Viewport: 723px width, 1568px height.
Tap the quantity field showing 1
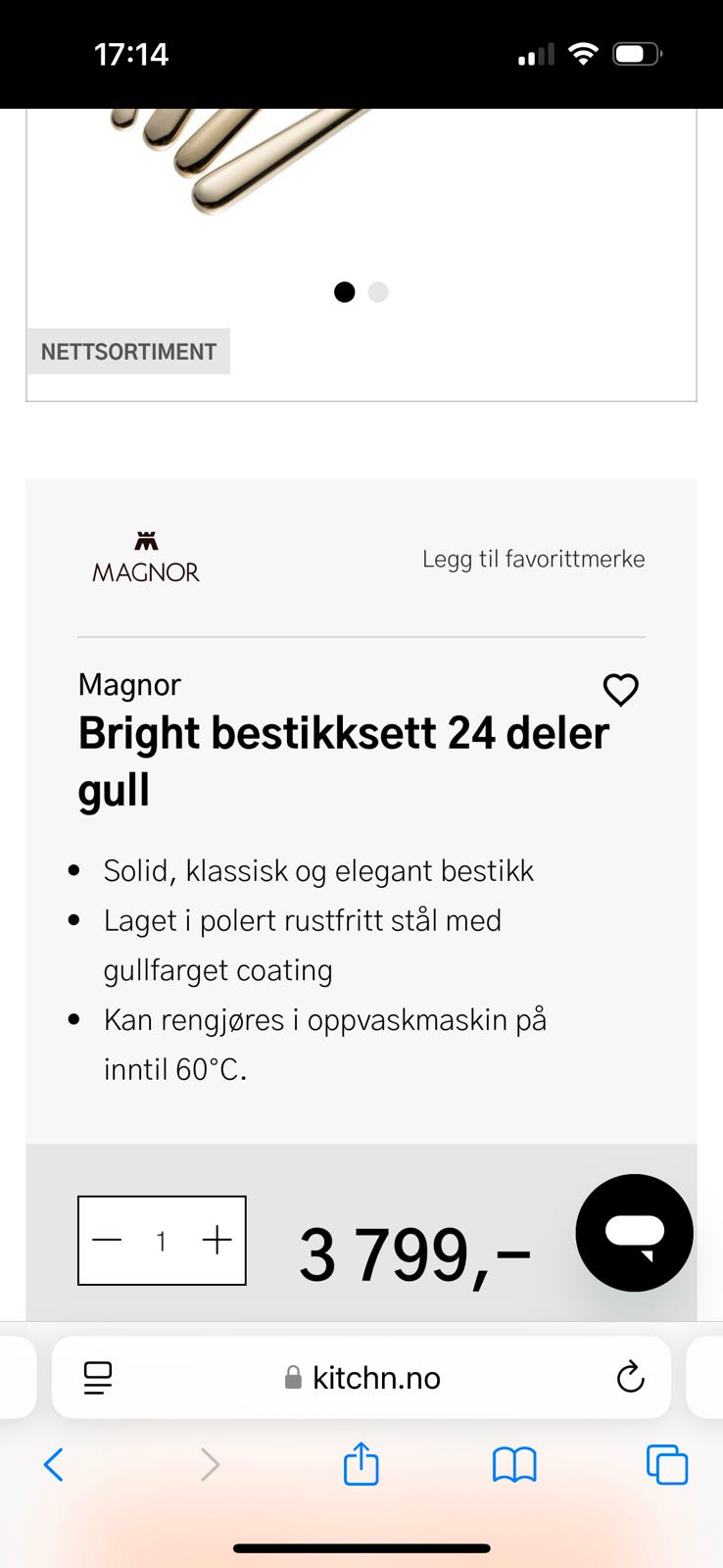(161, 1240)
